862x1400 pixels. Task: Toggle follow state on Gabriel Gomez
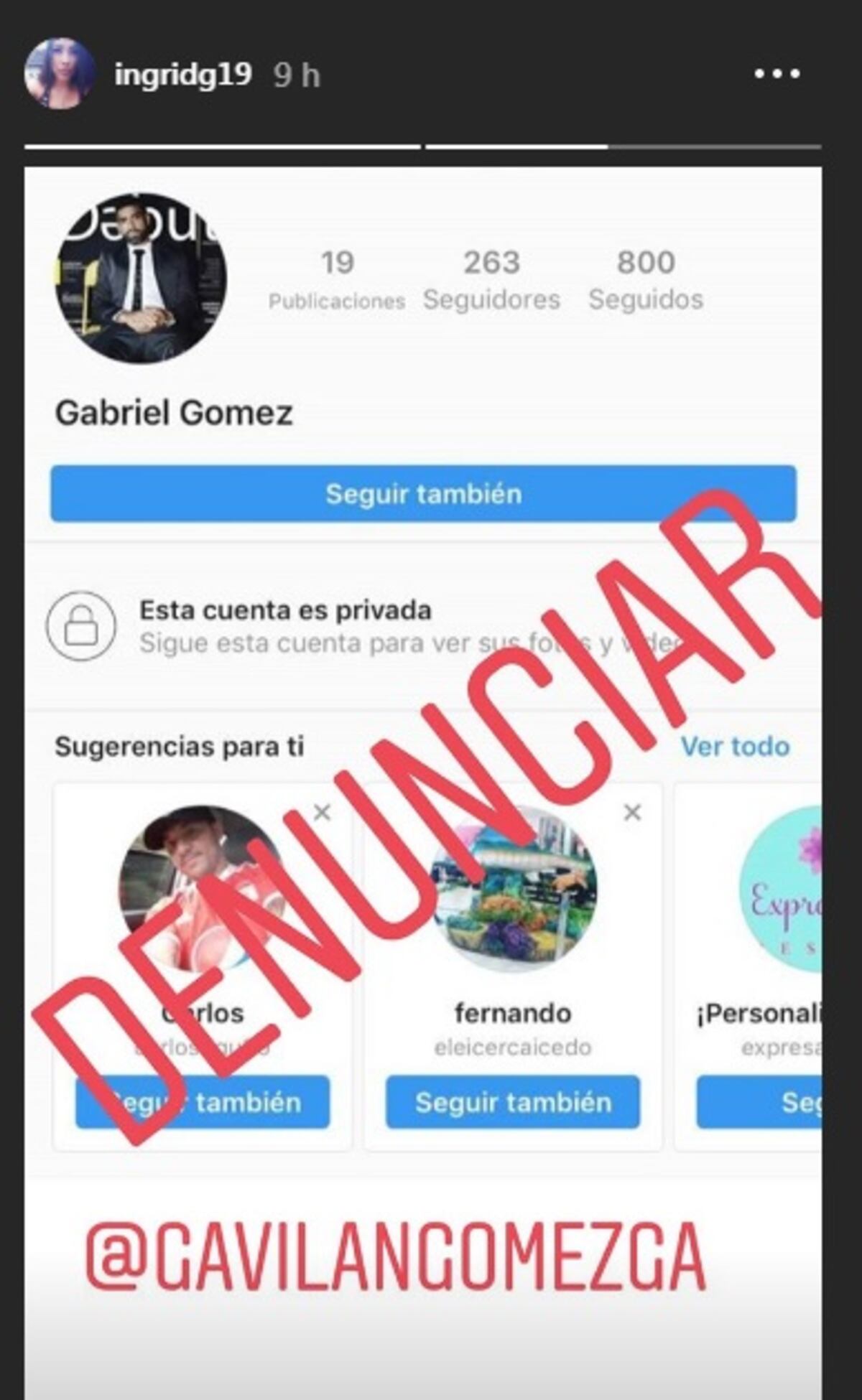[x=424, y=493]
